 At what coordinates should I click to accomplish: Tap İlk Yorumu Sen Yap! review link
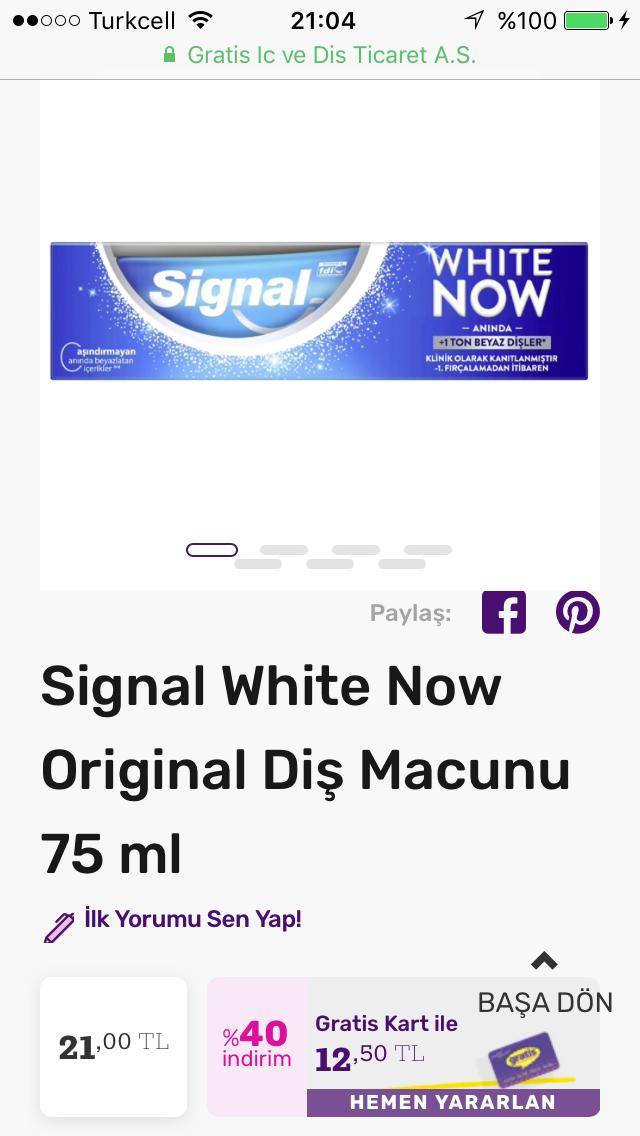pos(173,920)
